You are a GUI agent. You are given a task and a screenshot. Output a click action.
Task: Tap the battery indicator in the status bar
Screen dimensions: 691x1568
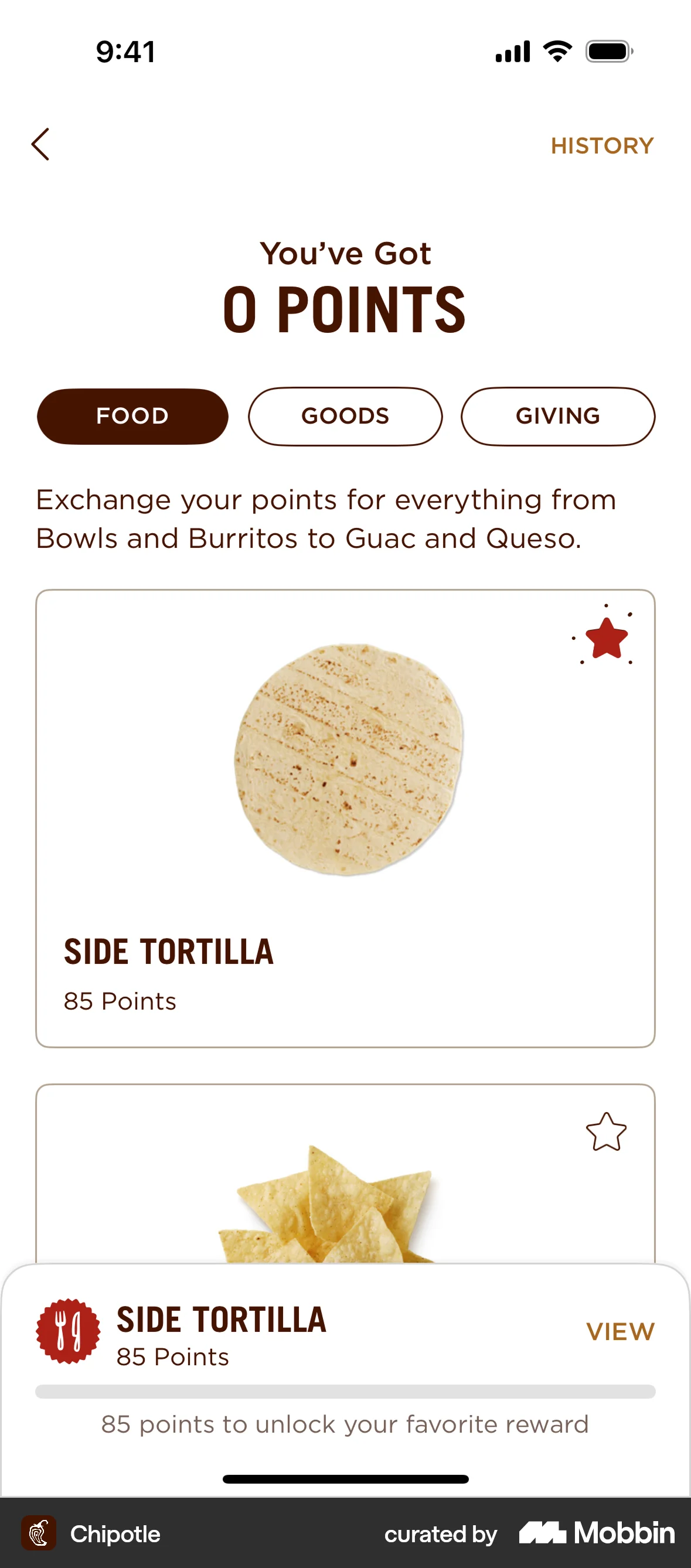(608, 52)
